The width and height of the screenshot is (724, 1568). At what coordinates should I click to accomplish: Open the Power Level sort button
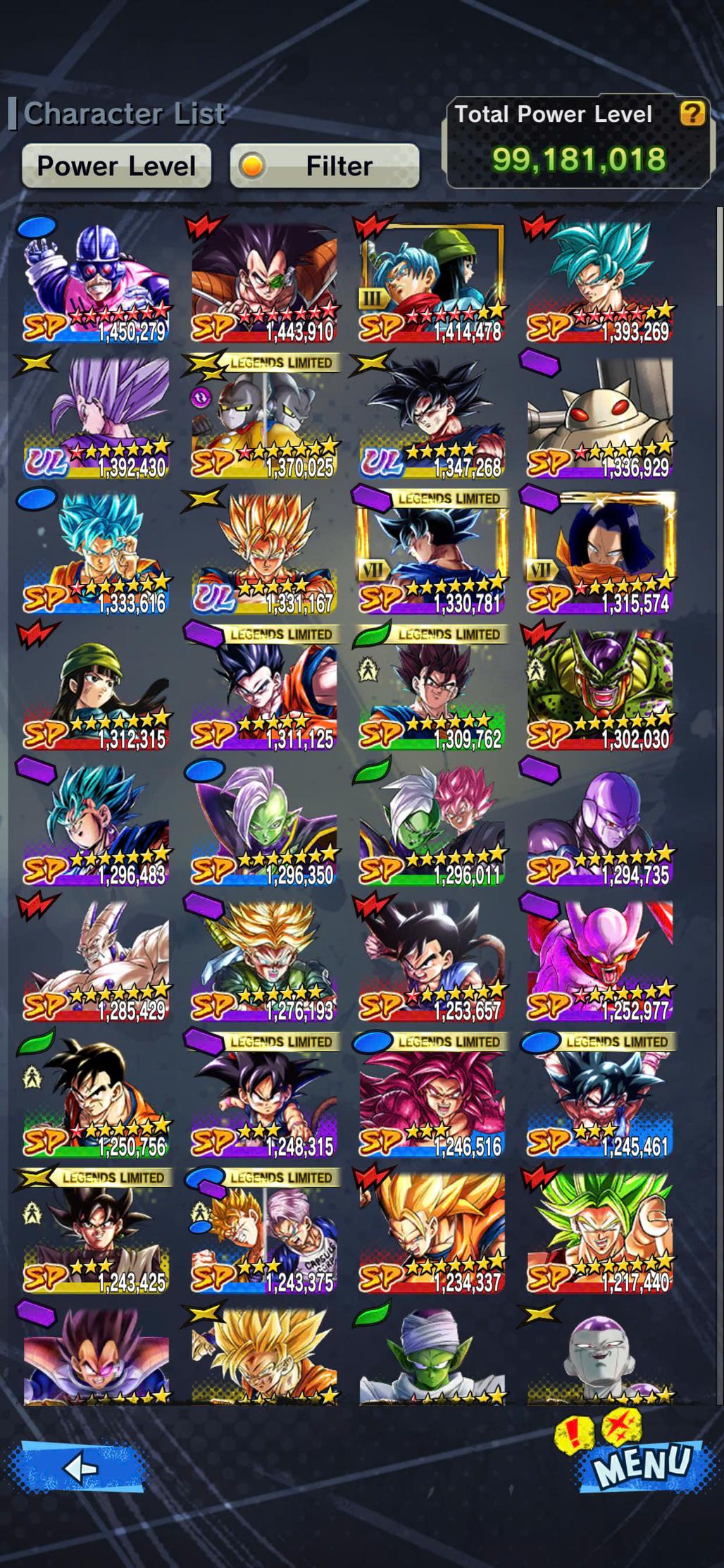[116, 166]
